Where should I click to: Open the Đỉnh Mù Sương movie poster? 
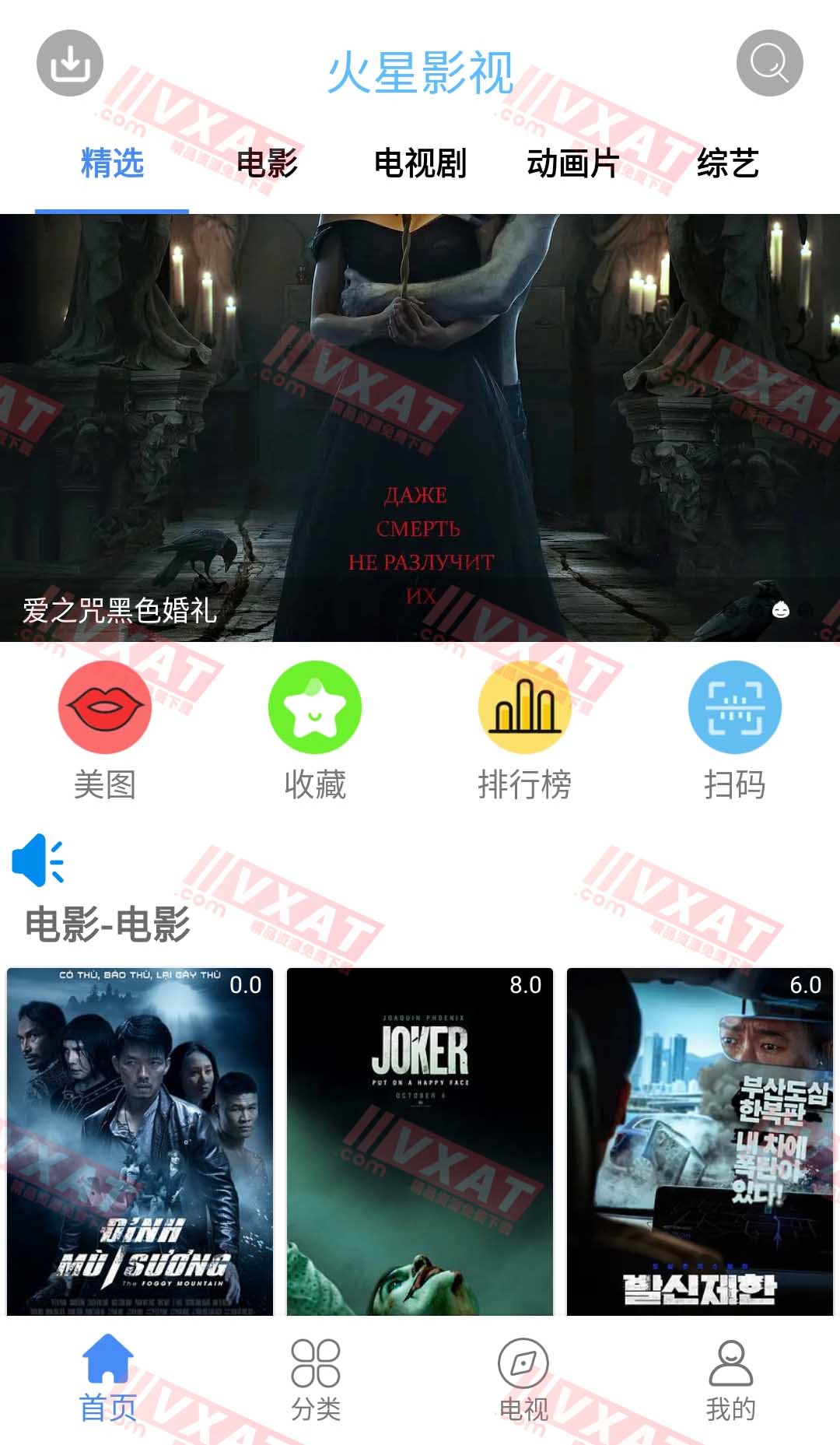pyautogui.click(x=140, y=1141)
